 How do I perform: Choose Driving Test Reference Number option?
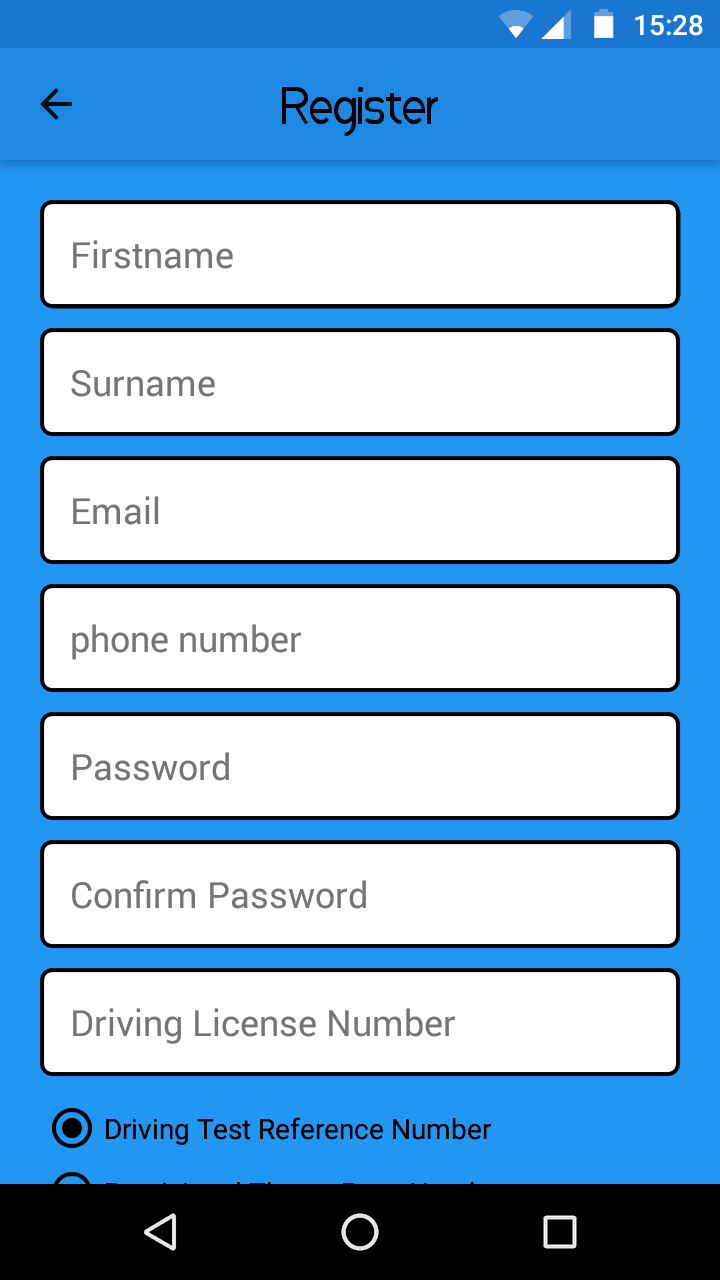click(271, 1129)
